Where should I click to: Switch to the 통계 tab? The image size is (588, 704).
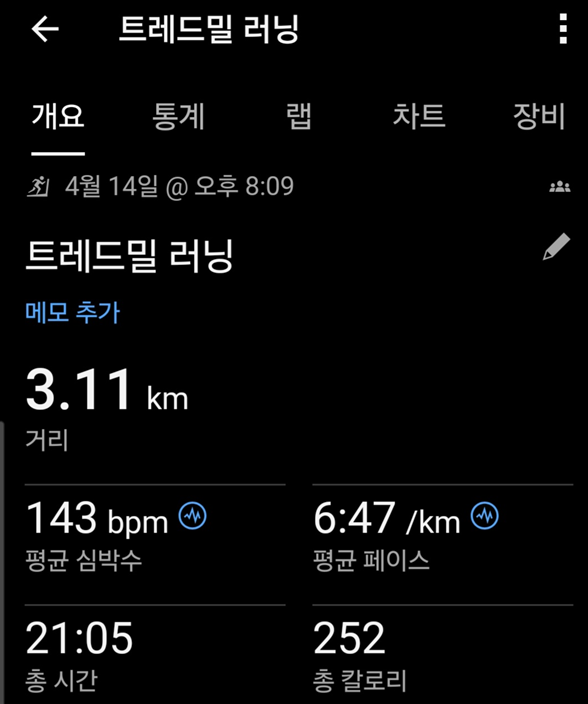pos(178,116)
